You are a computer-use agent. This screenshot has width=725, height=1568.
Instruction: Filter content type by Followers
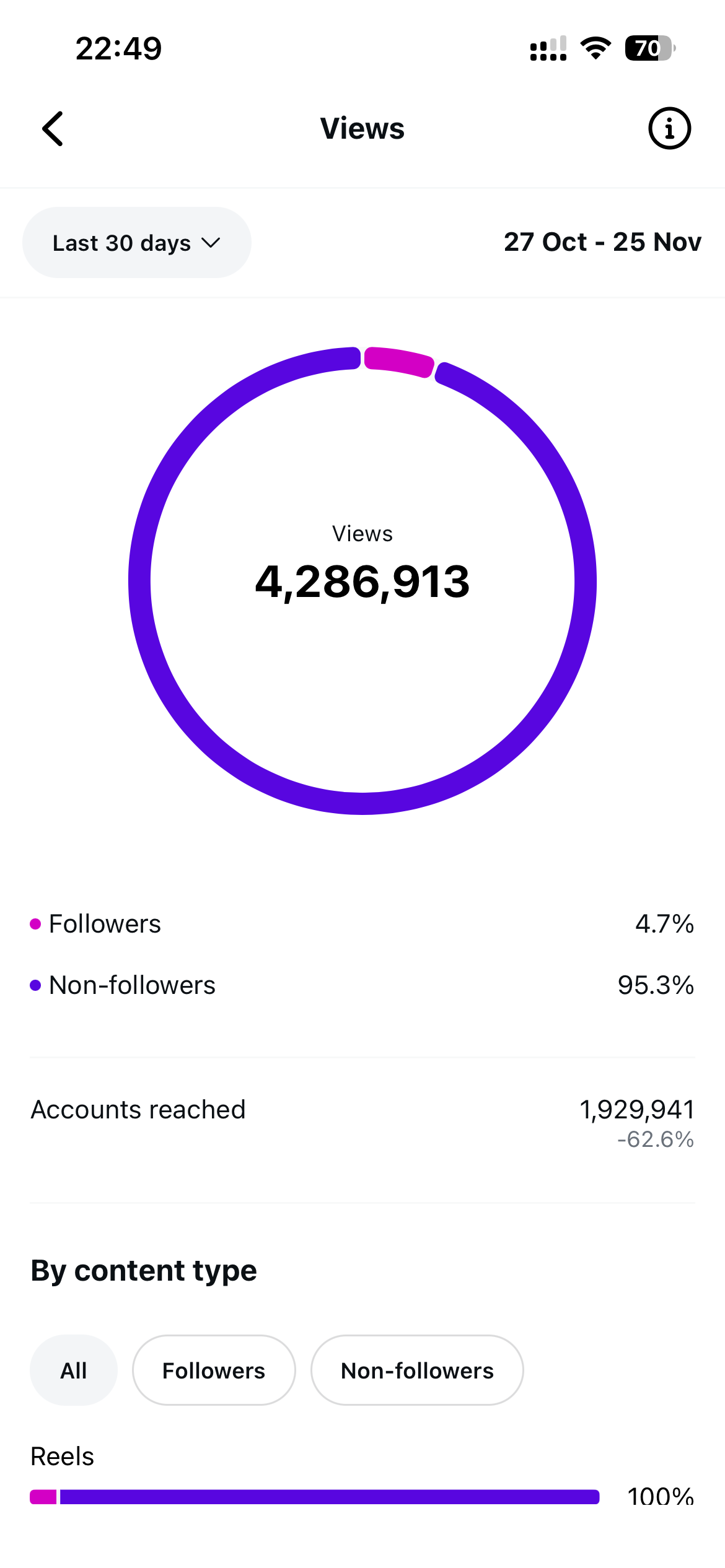(214, 1370)
